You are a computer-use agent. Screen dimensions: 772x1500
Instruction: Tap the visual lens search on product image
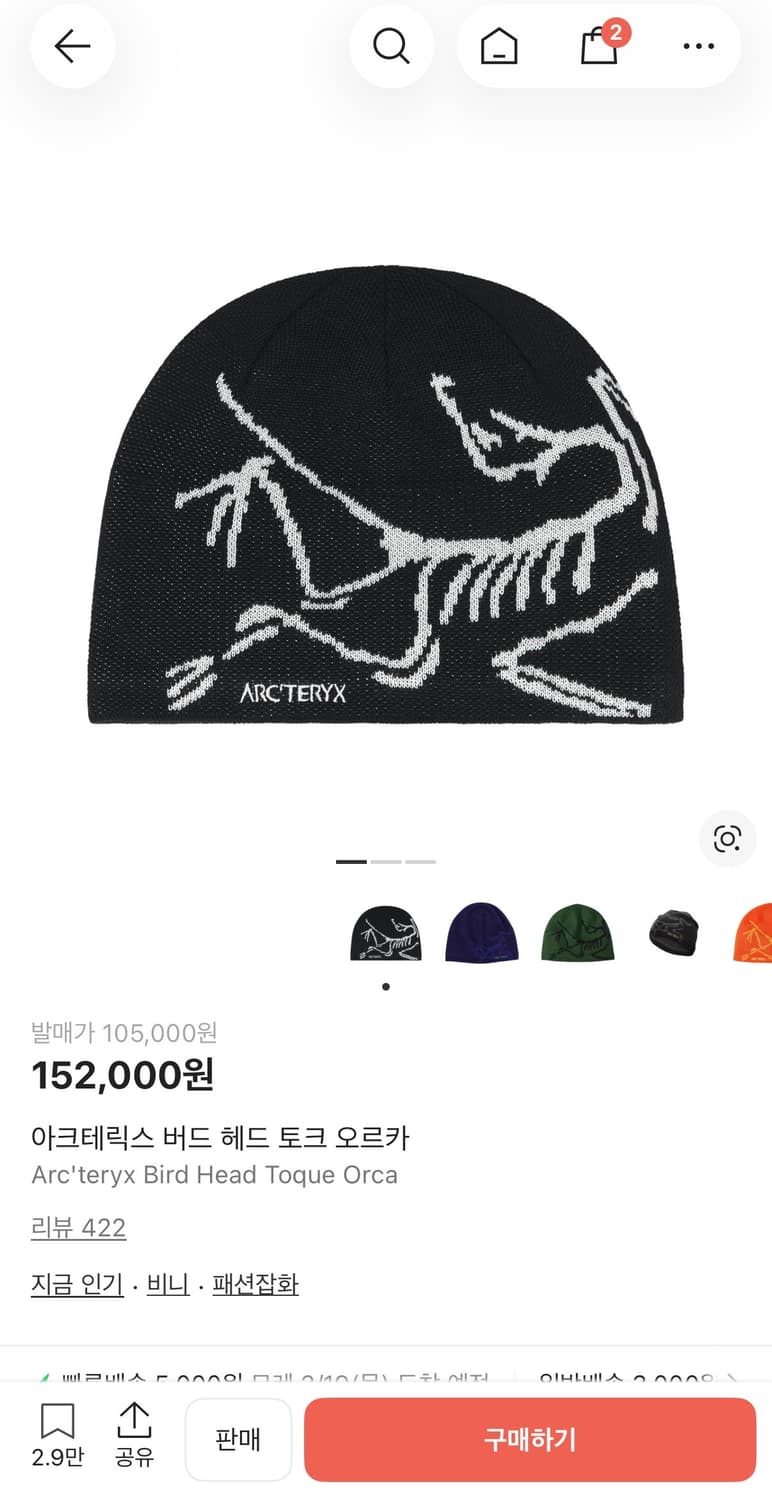728,840
